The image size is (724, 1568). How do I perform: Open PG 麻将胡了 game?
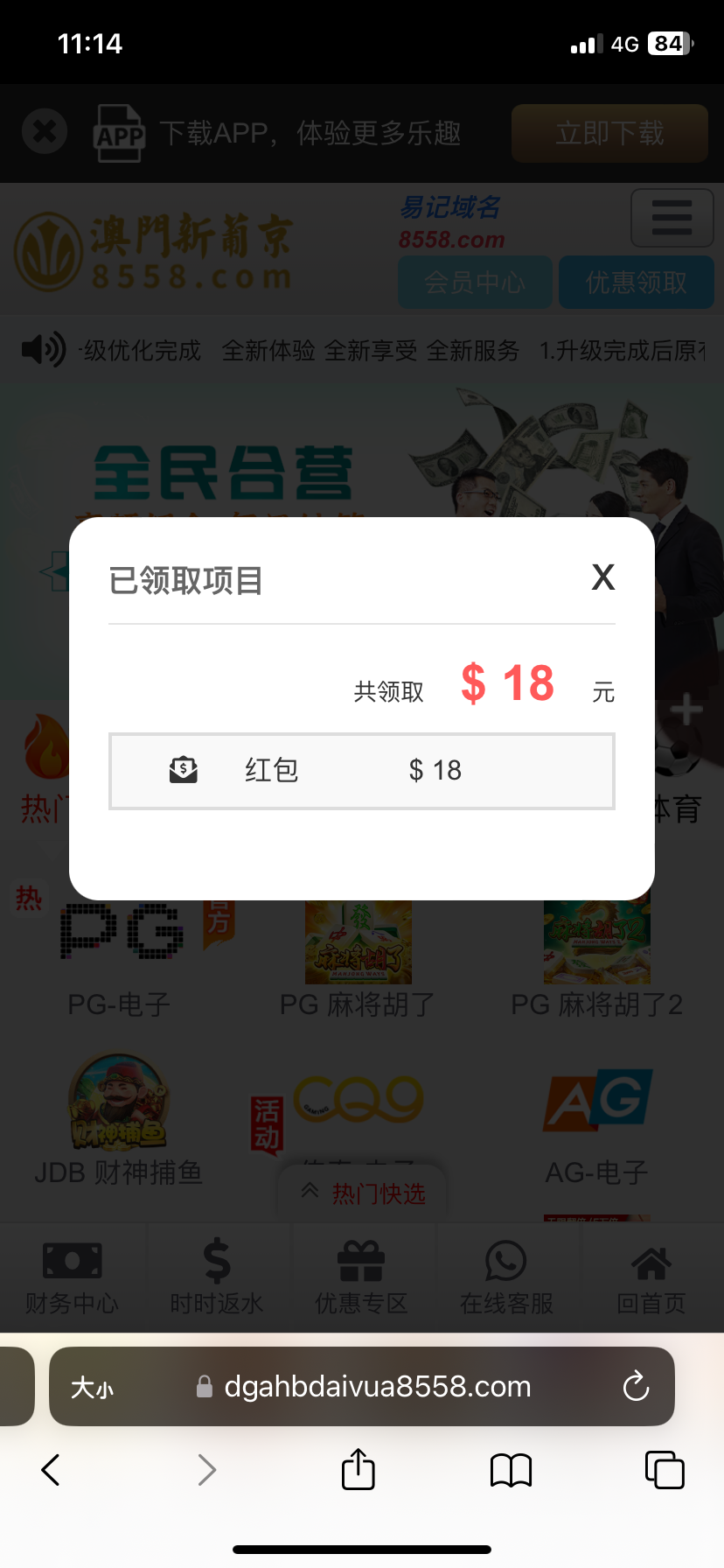358,958
